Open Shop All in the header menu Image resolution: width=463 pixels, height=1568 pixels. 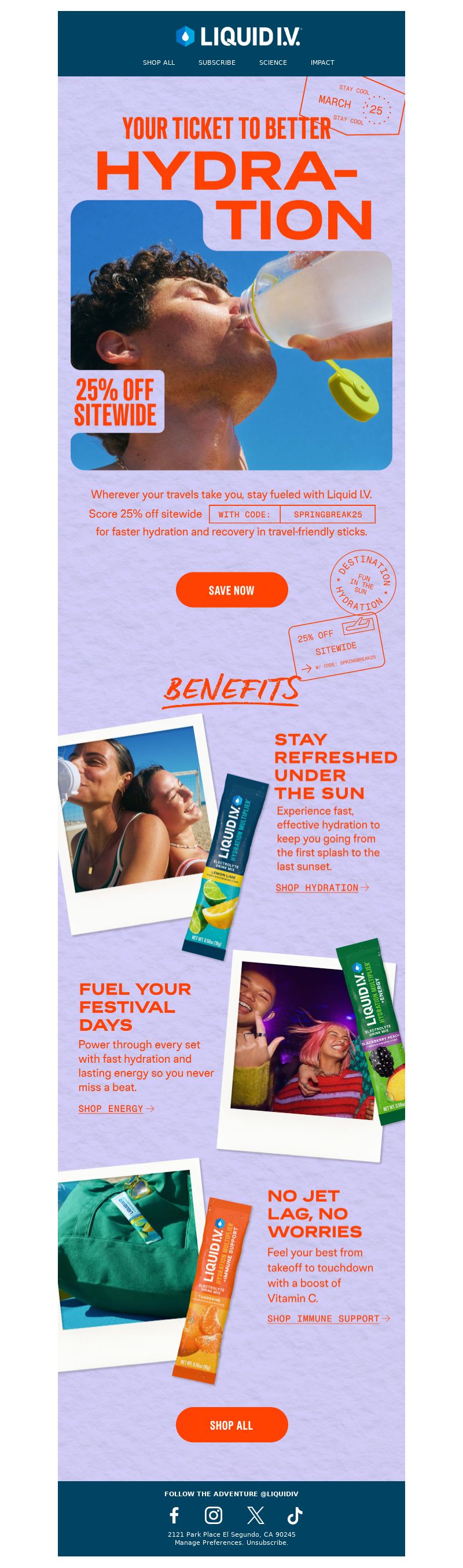tap(159, 63)
